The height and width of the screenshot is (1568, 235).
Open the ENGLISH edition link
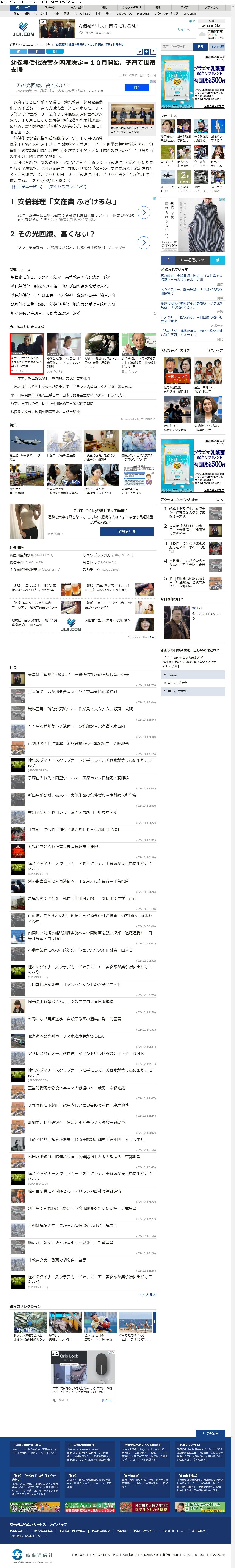190,13
